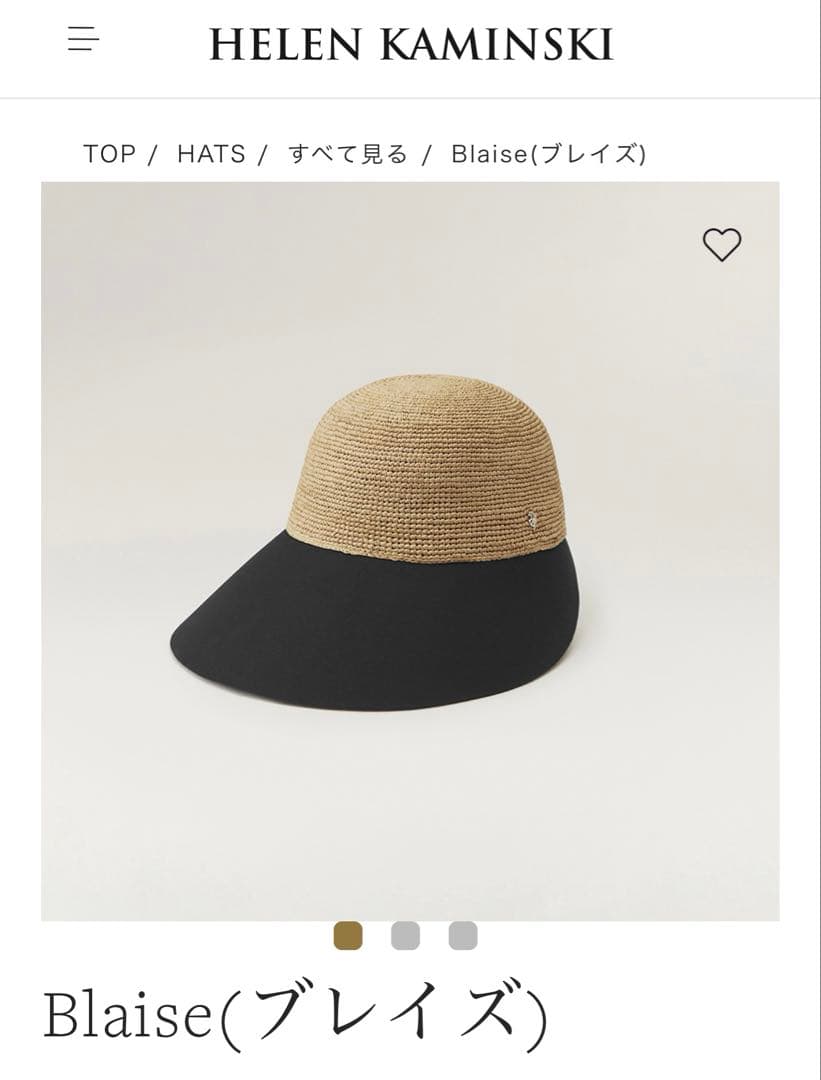
Task: Open the すべて見る breadcrumb link
Action: [x=348, y=154]
